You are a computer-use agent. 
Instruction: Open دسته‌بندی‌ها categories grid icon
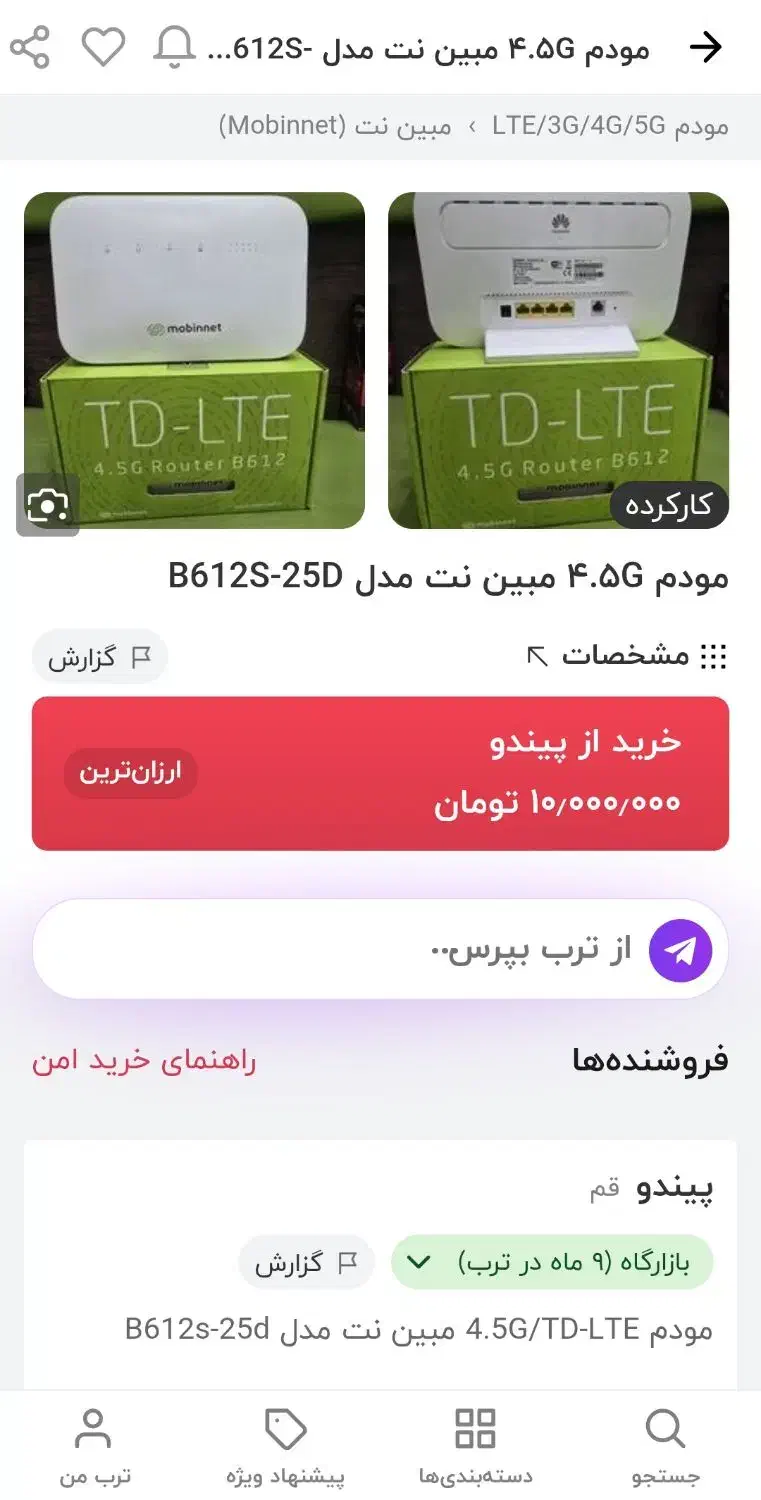pos(475,1442)
